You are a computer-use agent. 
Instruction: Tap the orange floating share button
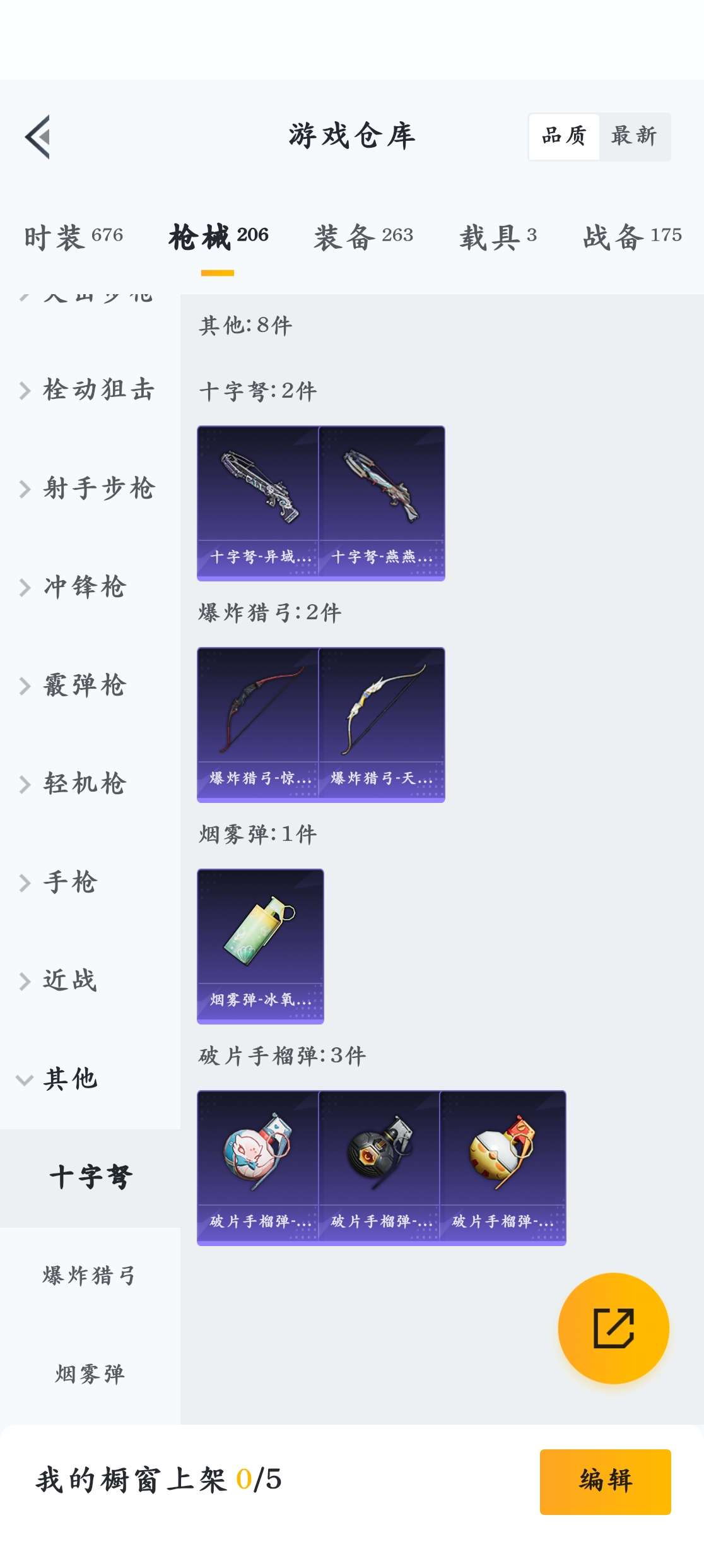(x=613, y=1329)
